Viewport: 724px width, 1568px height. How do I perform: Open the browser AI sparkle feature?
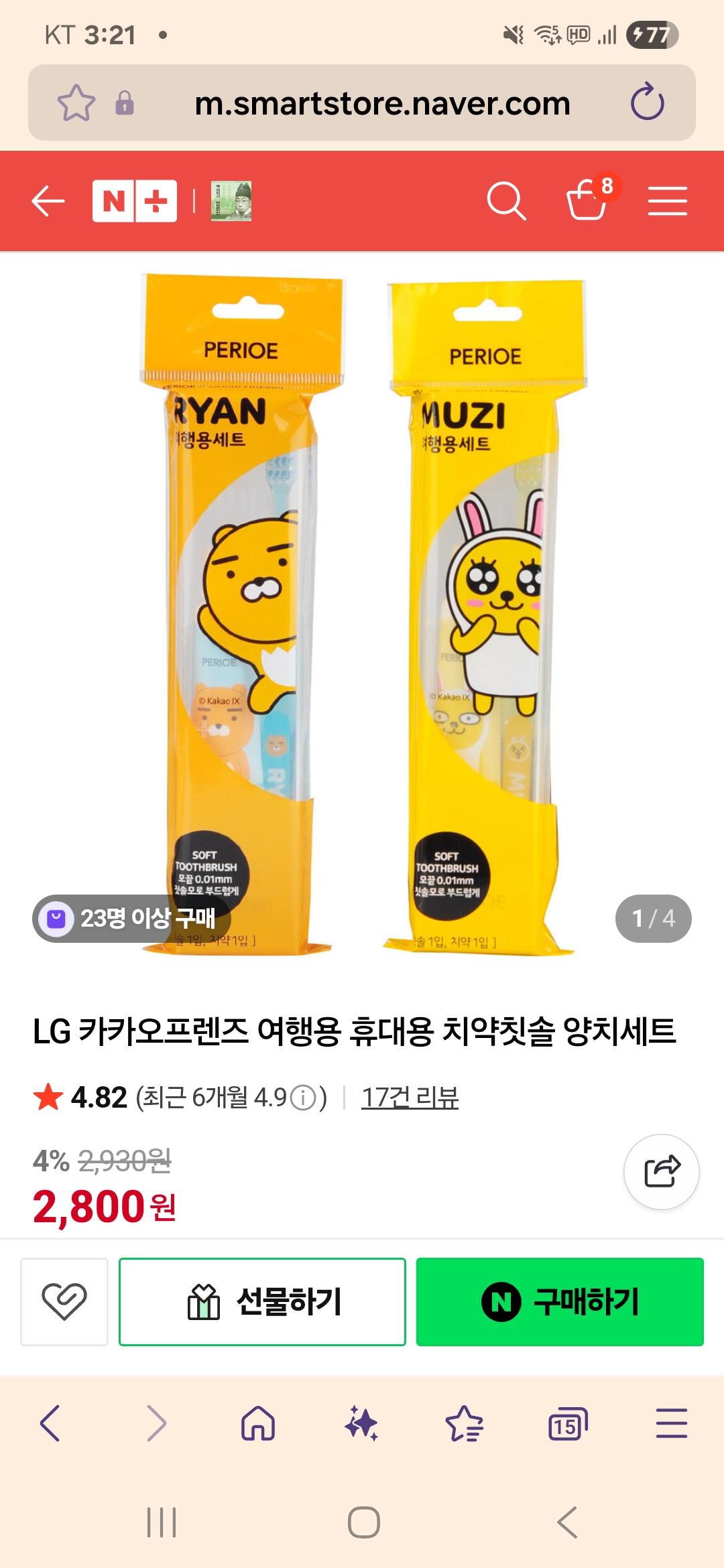361,1423
